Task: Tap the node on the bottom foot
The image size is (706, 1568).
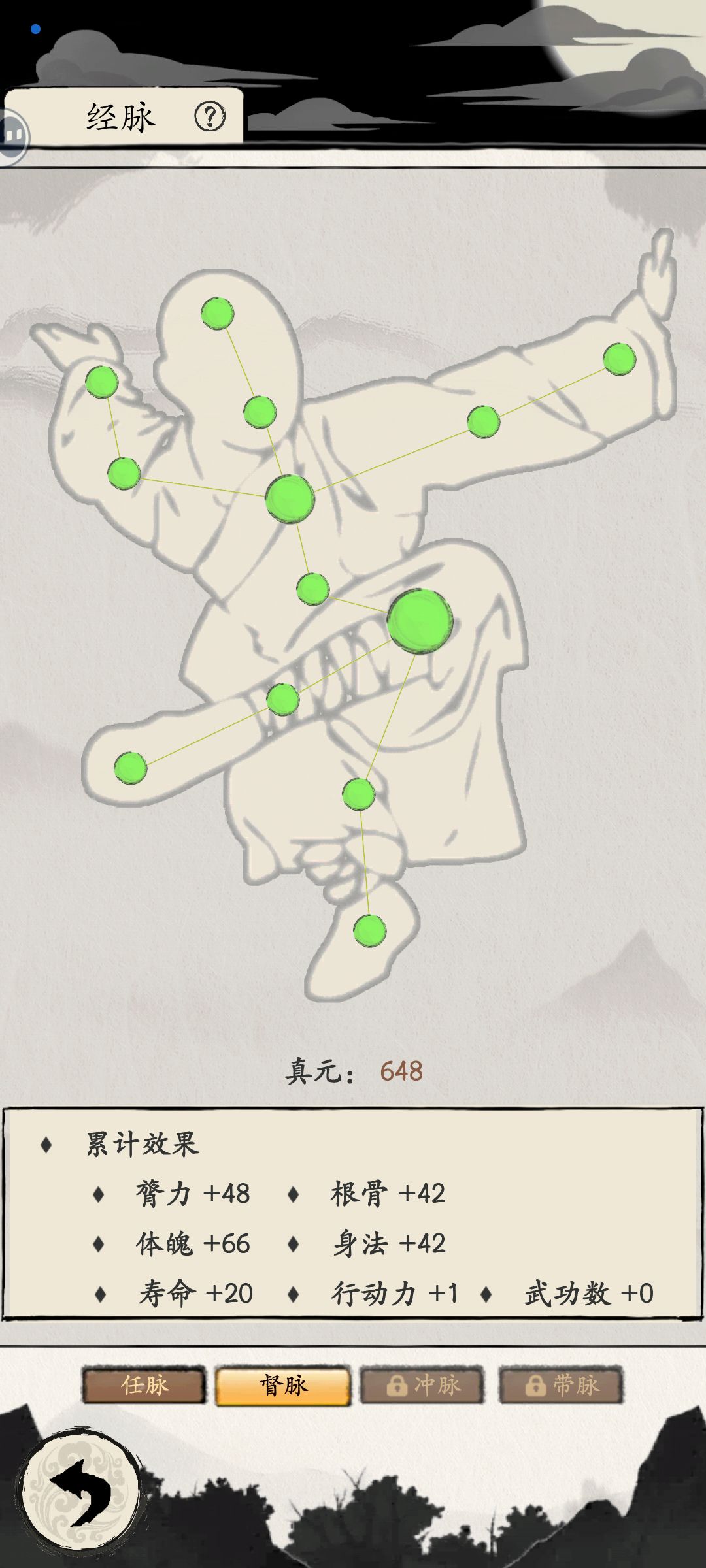Action: 370,930
